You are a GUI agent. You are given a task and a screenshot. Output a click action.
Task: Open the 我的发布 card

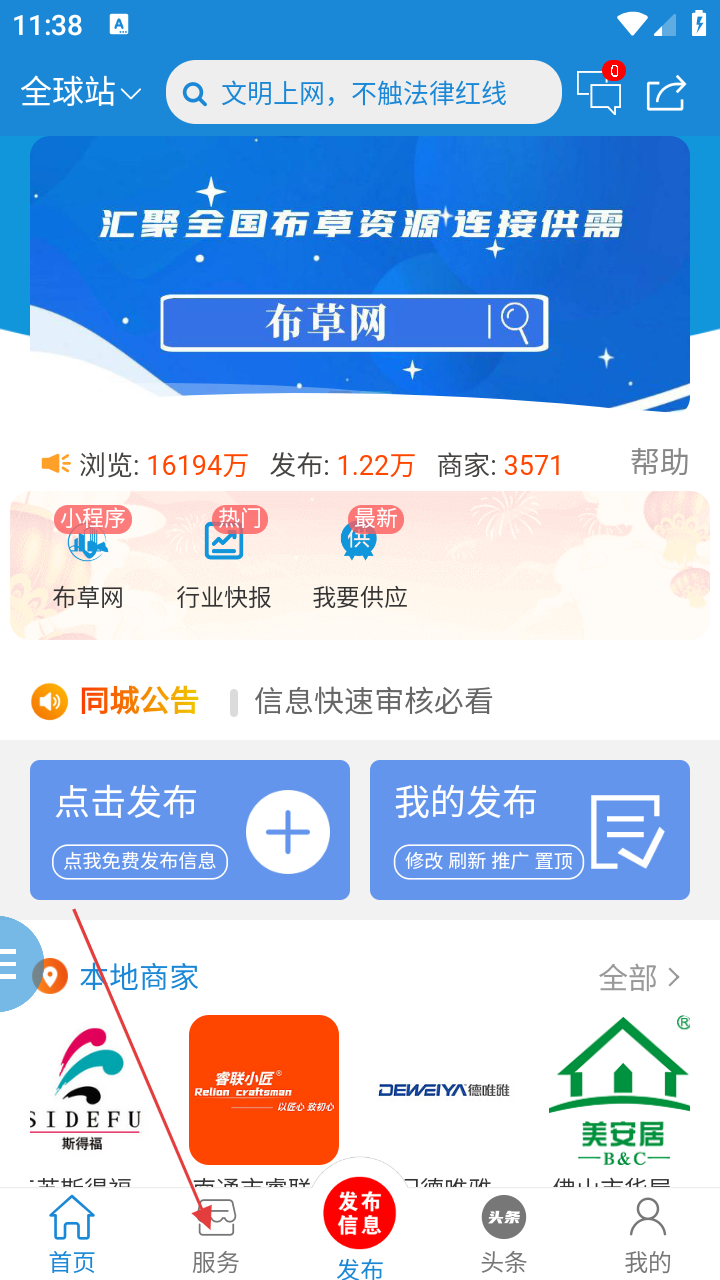click(x=530, y=830)
